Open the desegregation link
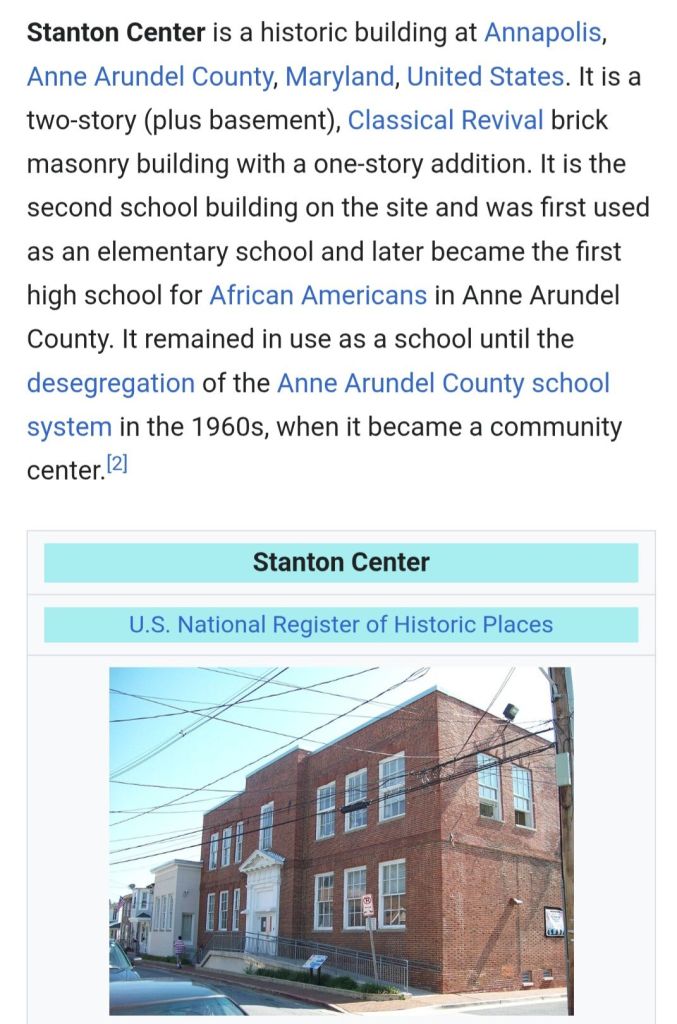The image size is (677, 1024). (x=111, y=383)
